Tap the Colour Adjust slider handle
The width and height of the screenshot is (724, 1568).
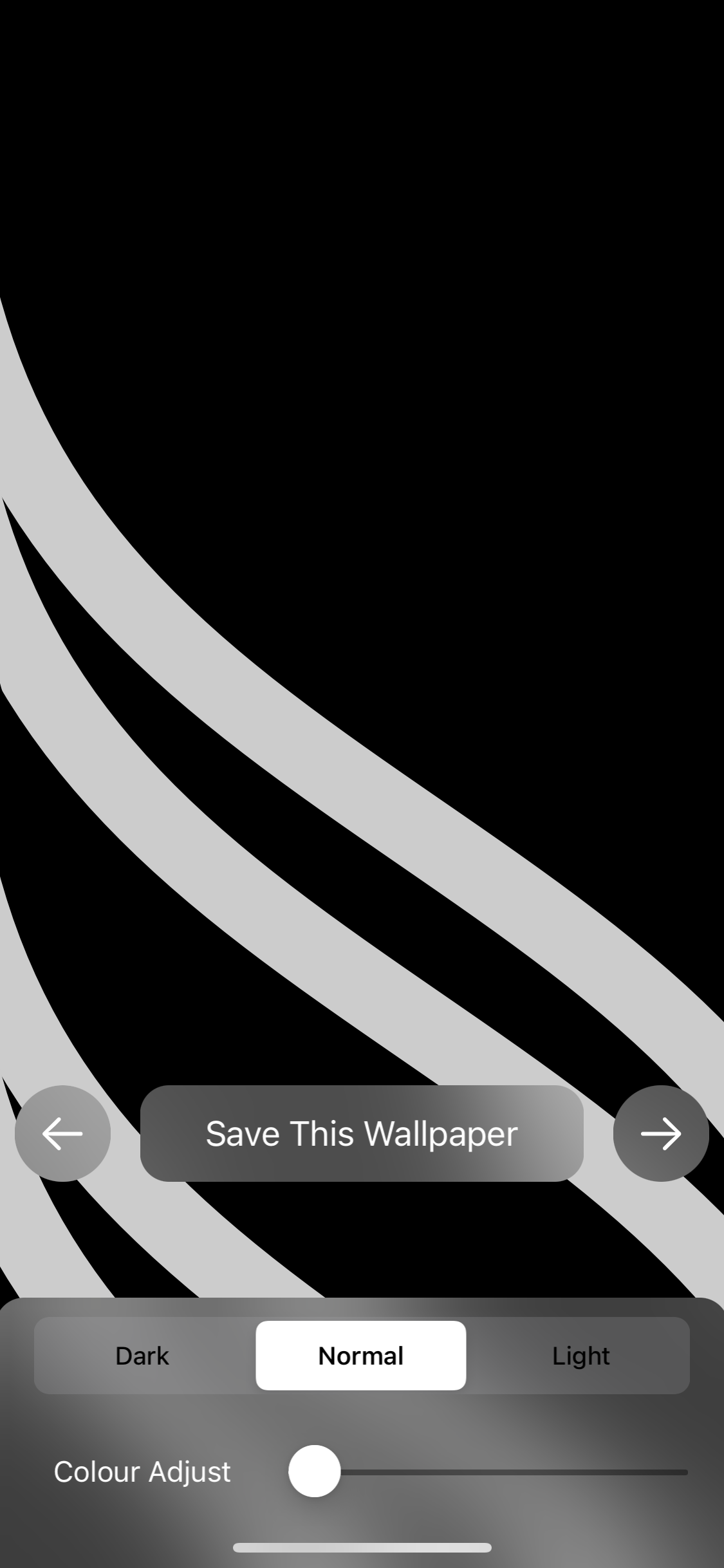[314, 1471]
